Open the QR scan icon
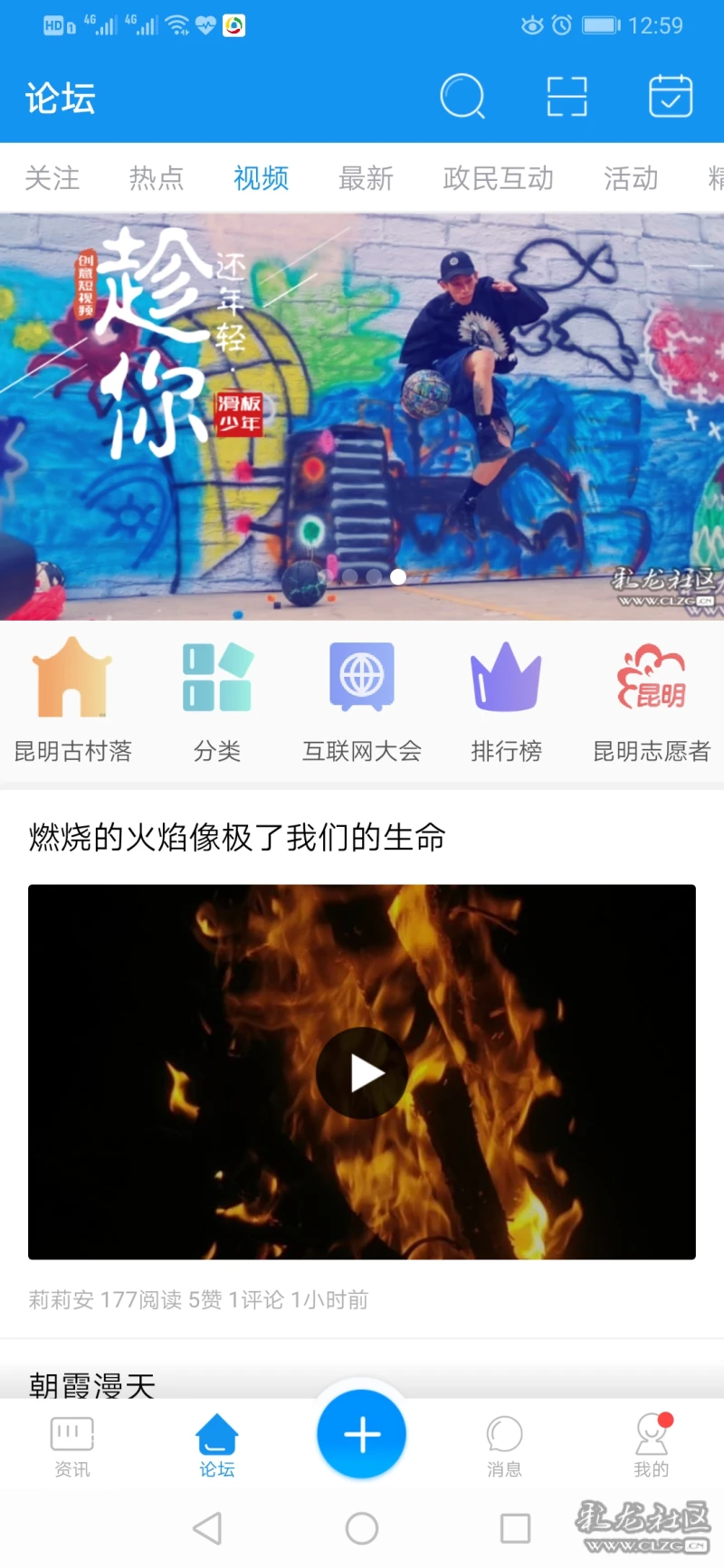This screenshot has height=1568, width=724. pos(567,97)
